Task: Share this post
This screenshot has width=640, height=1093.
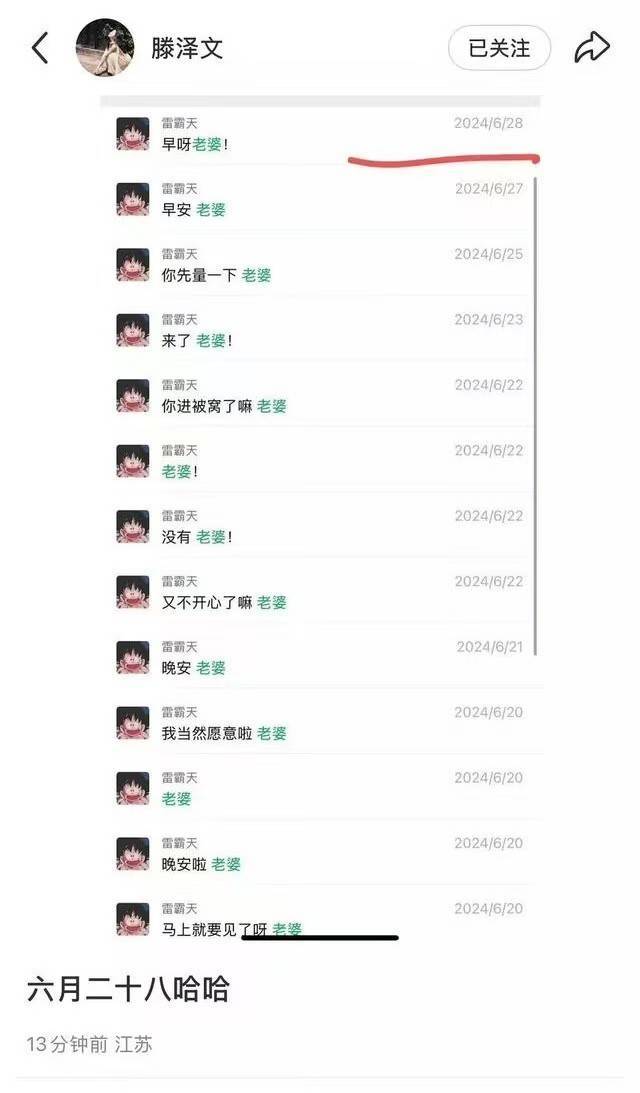Action: tap(591, 47)
